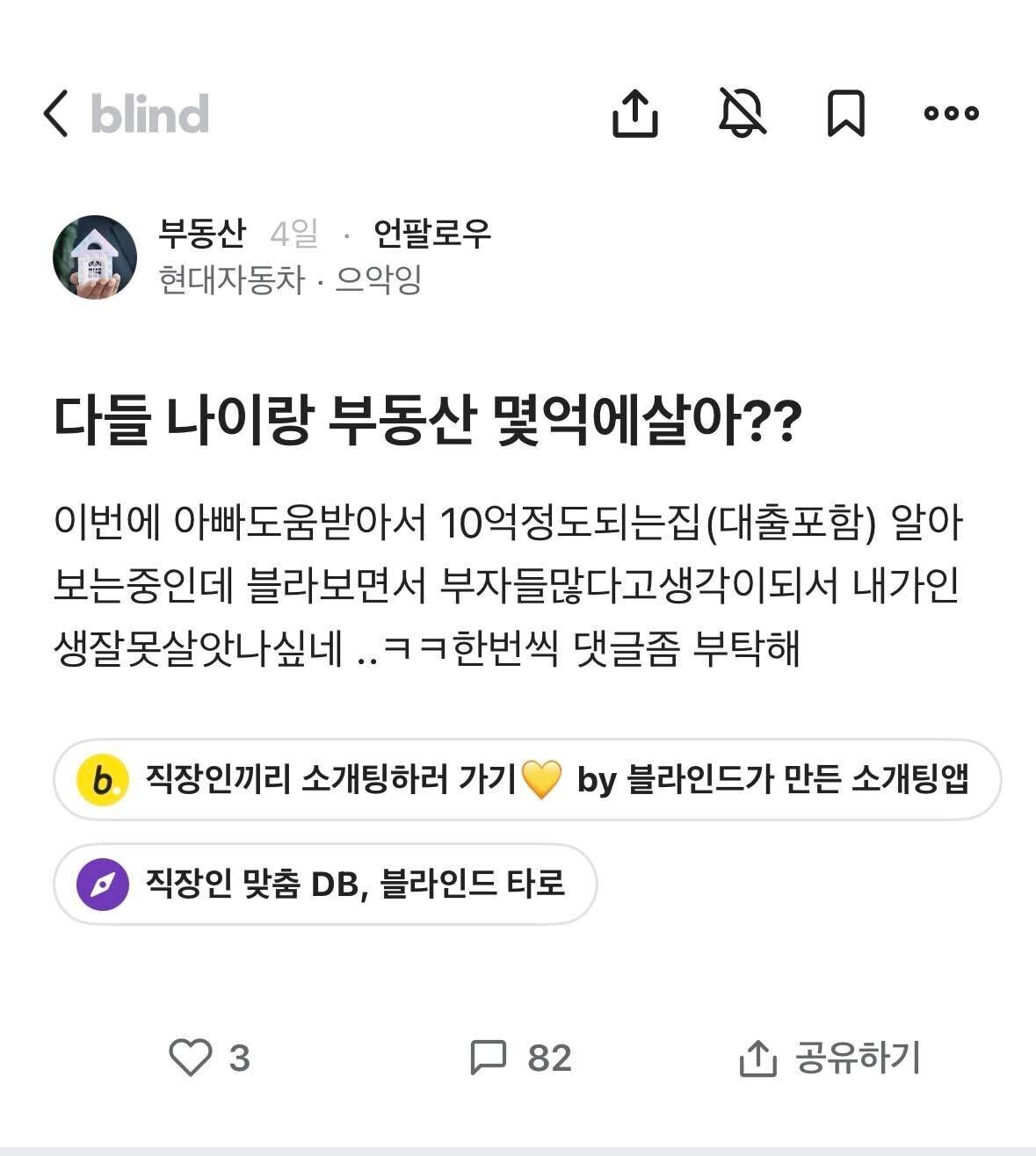Tap the yellow Blind b icon in the banner

pyautogui.click(x=105, y=780)
